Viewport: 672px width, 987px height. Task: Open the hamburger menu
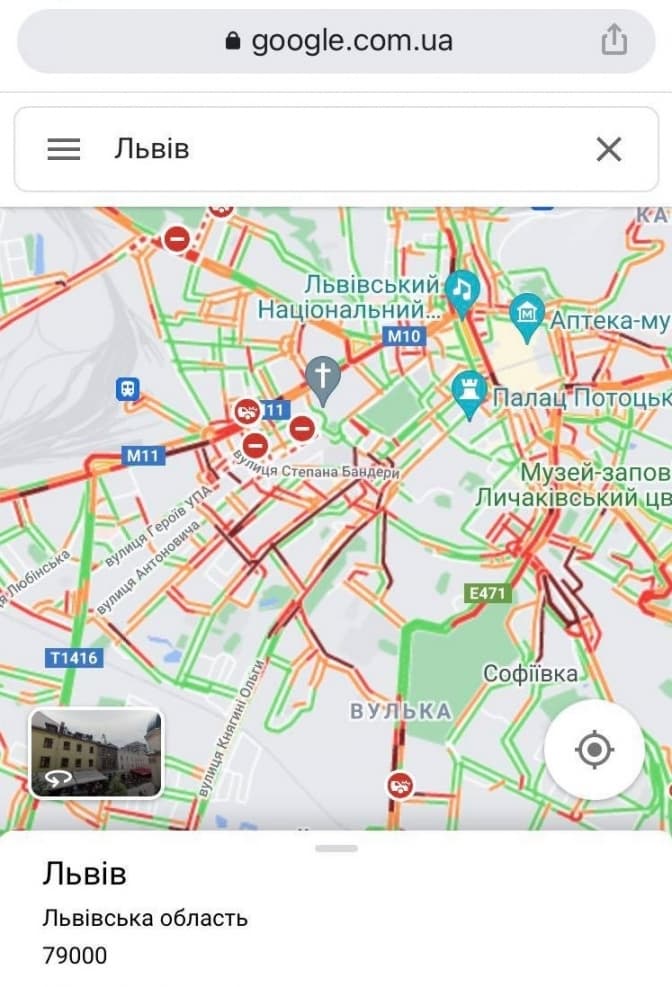[x=64, y=150]
